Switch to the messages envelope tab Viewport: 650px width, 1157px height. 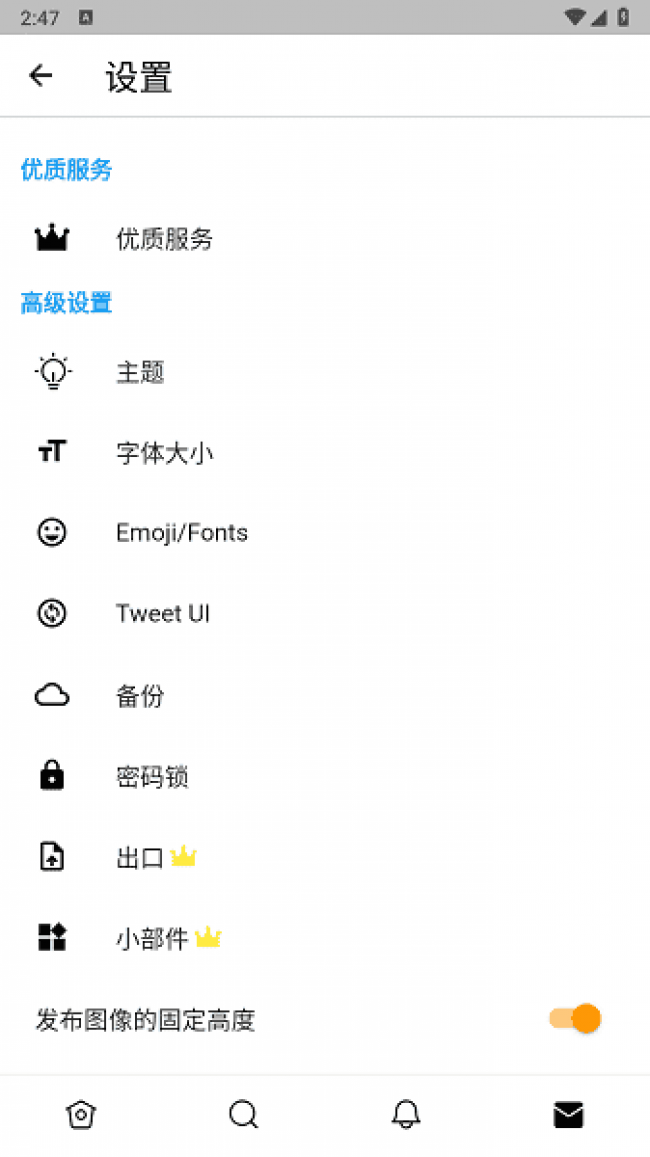click(568, 1114)
